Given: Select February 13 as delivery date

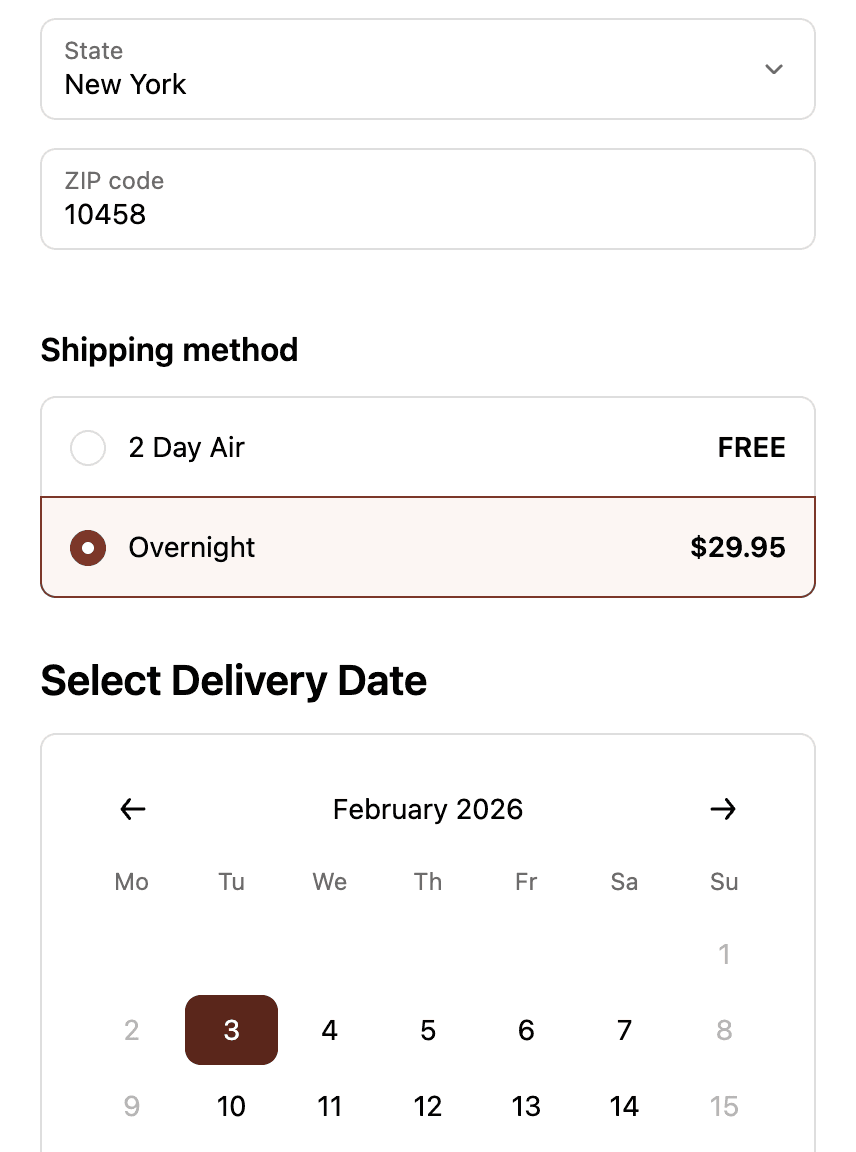Looking at the screenshot, I should coord(526,1106).
